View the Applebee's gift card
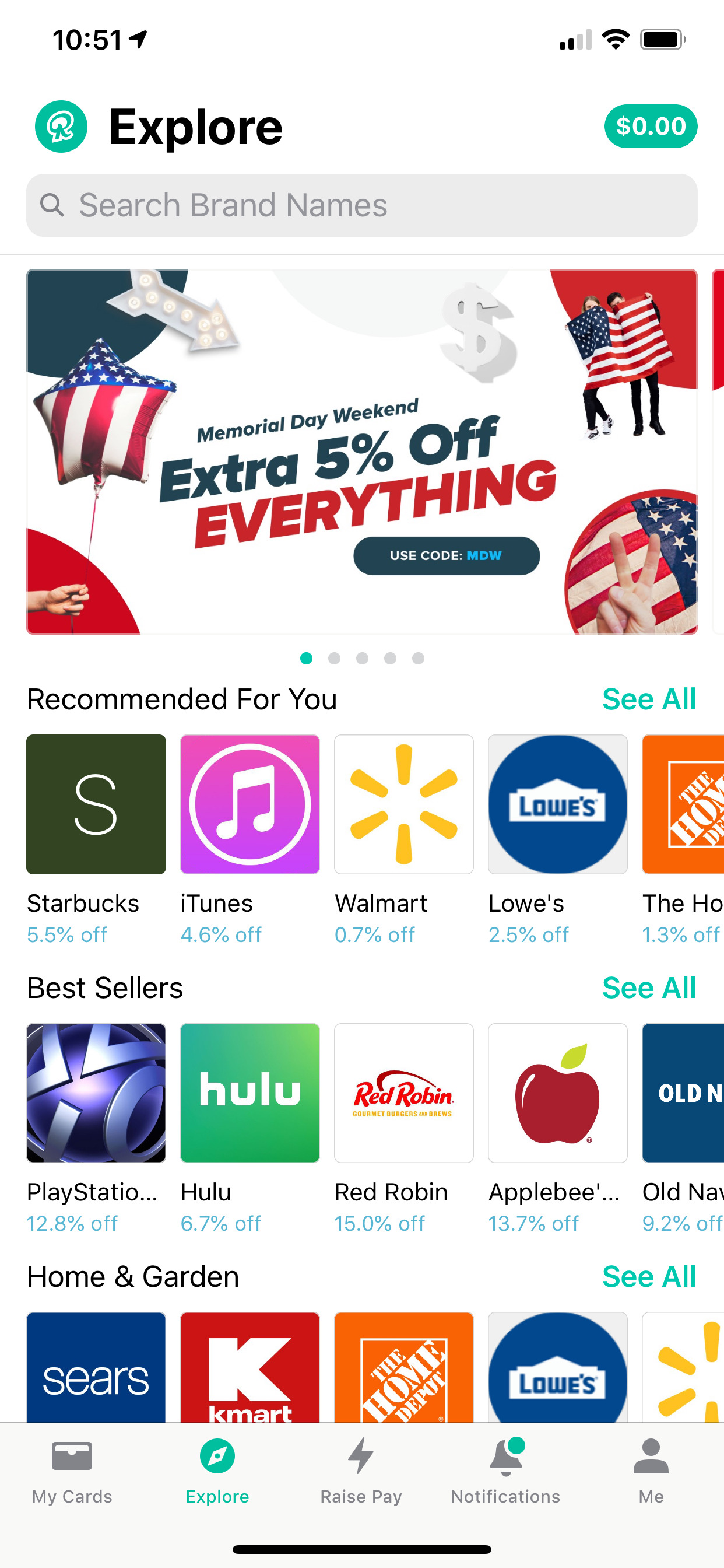 click(557, 1093)
